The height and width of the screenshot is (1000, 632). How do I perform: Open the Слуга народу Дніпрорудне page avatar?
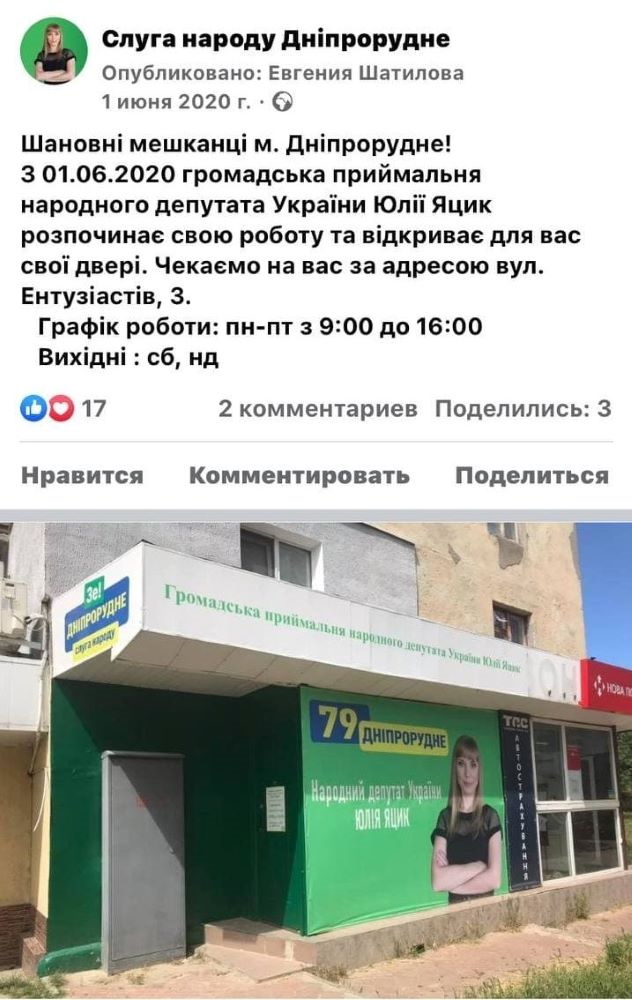(55, 51)
